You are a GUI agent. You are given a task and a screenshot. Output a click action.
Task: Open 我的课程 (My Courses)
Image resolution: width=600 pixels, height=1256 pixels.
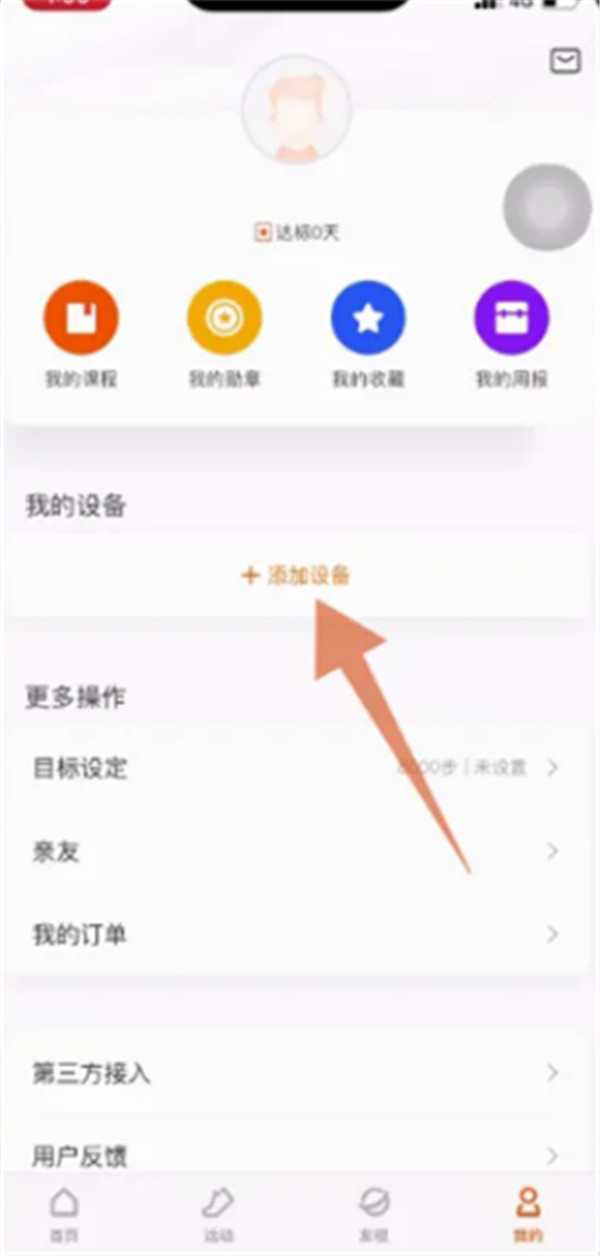click(81, 320)
